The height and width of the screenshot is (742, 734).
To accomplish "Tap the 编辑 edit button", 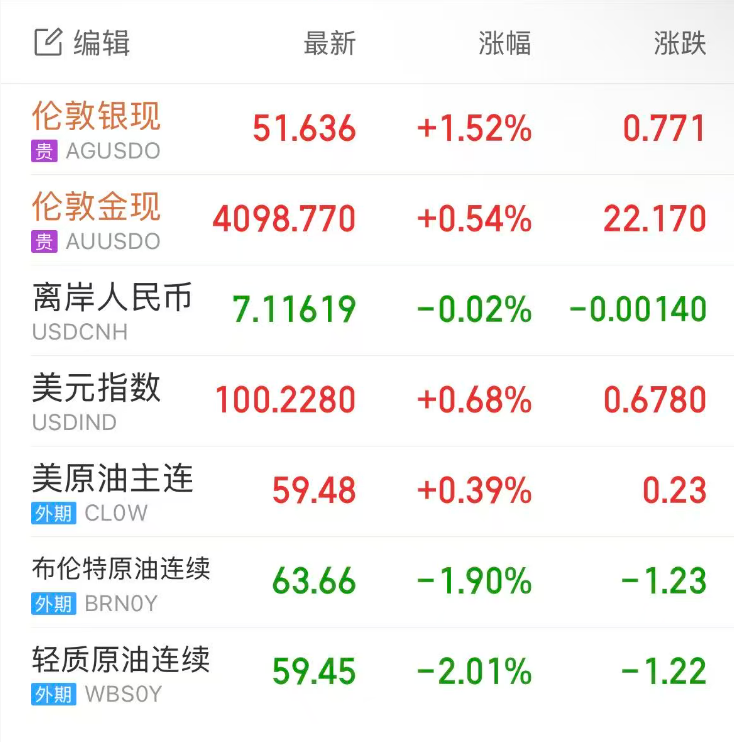I will (x=82, y=43).
